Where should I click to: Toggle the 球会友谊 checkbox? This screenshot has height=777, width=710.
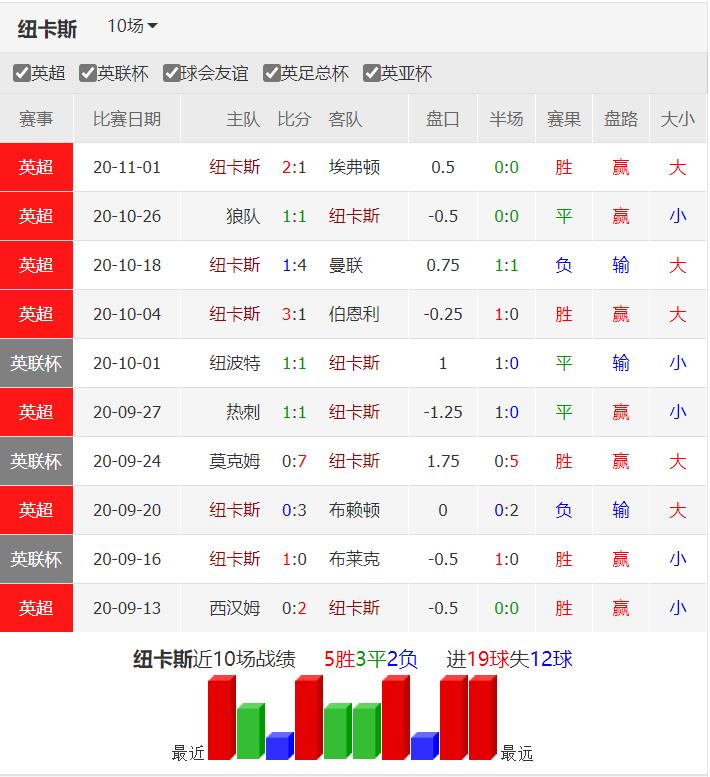point(172,73)
